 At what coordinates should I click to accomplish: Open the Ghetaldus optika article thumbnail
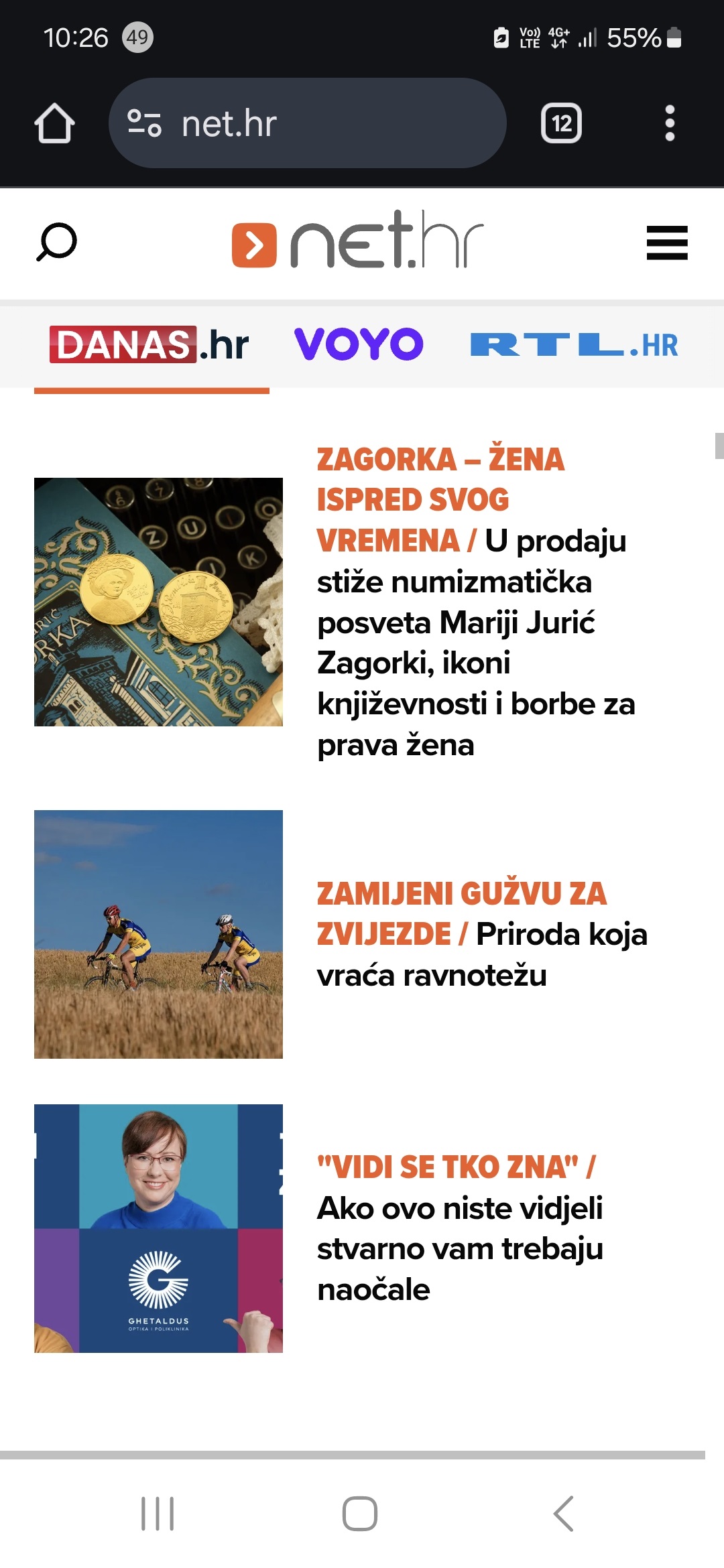coord(158,1228)
